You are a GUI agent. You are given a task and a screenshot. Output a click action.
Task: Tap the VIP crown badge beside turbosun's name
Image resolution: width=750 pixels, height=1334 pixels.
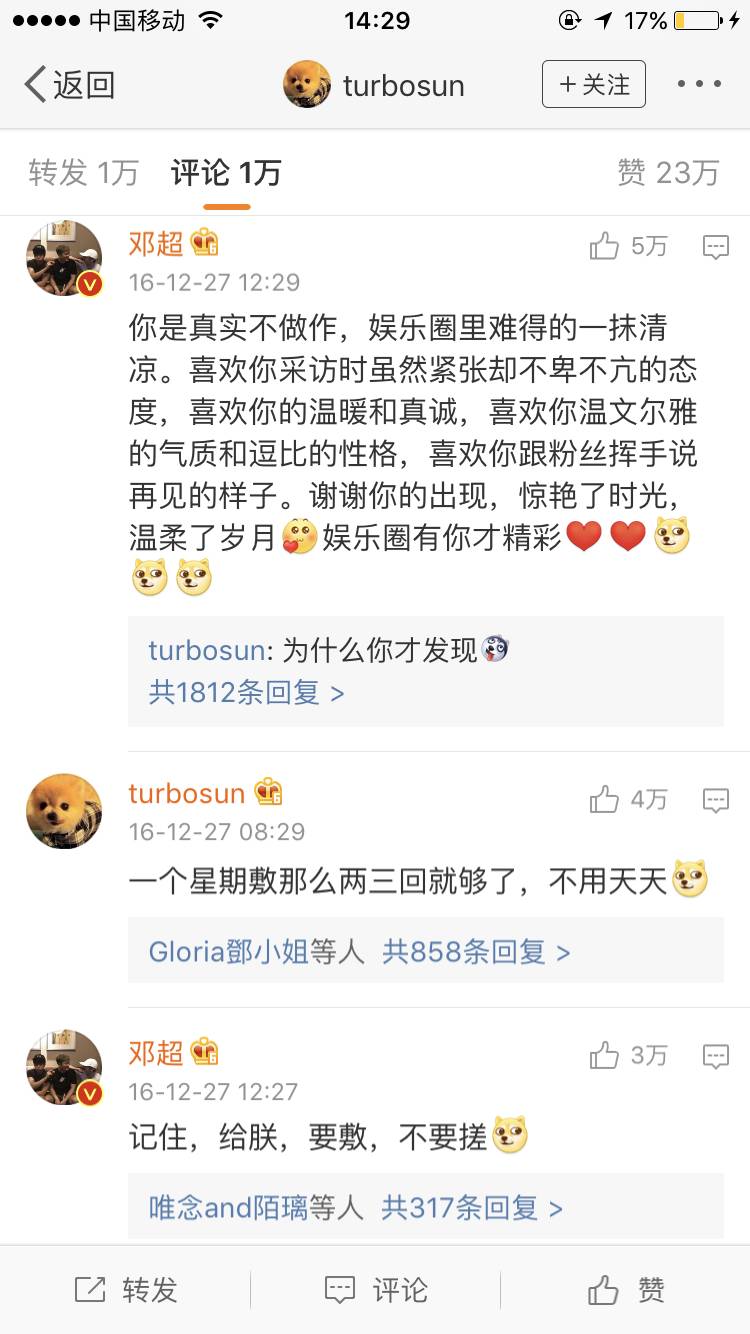click(x=266, y=792)
